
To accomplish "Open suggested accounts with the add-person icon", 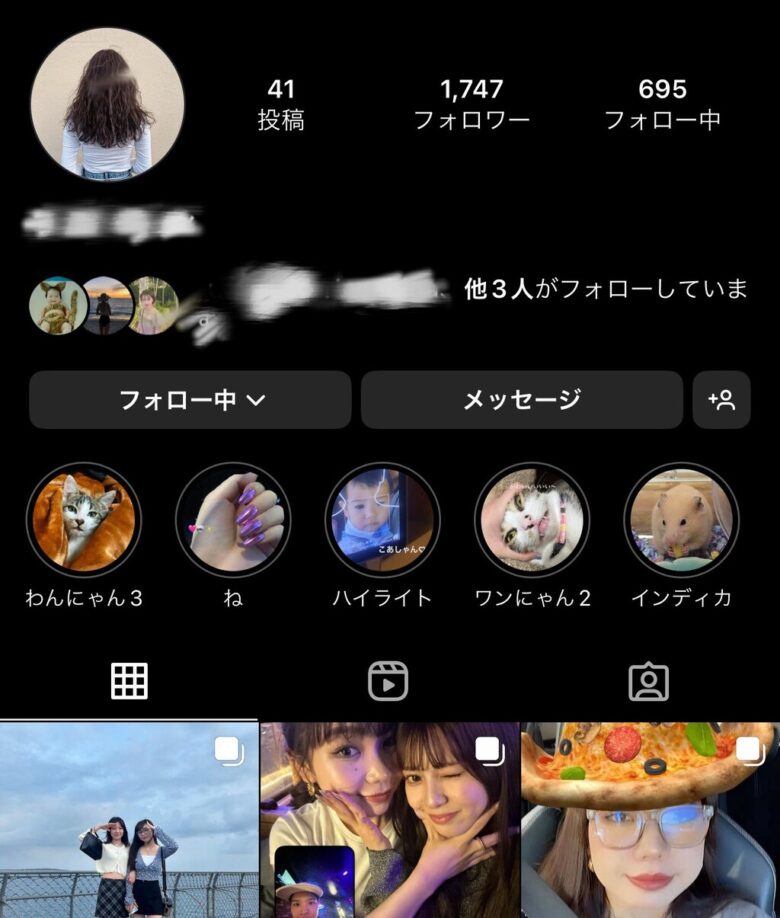I will pyautogui.click(x=721, y=400).
